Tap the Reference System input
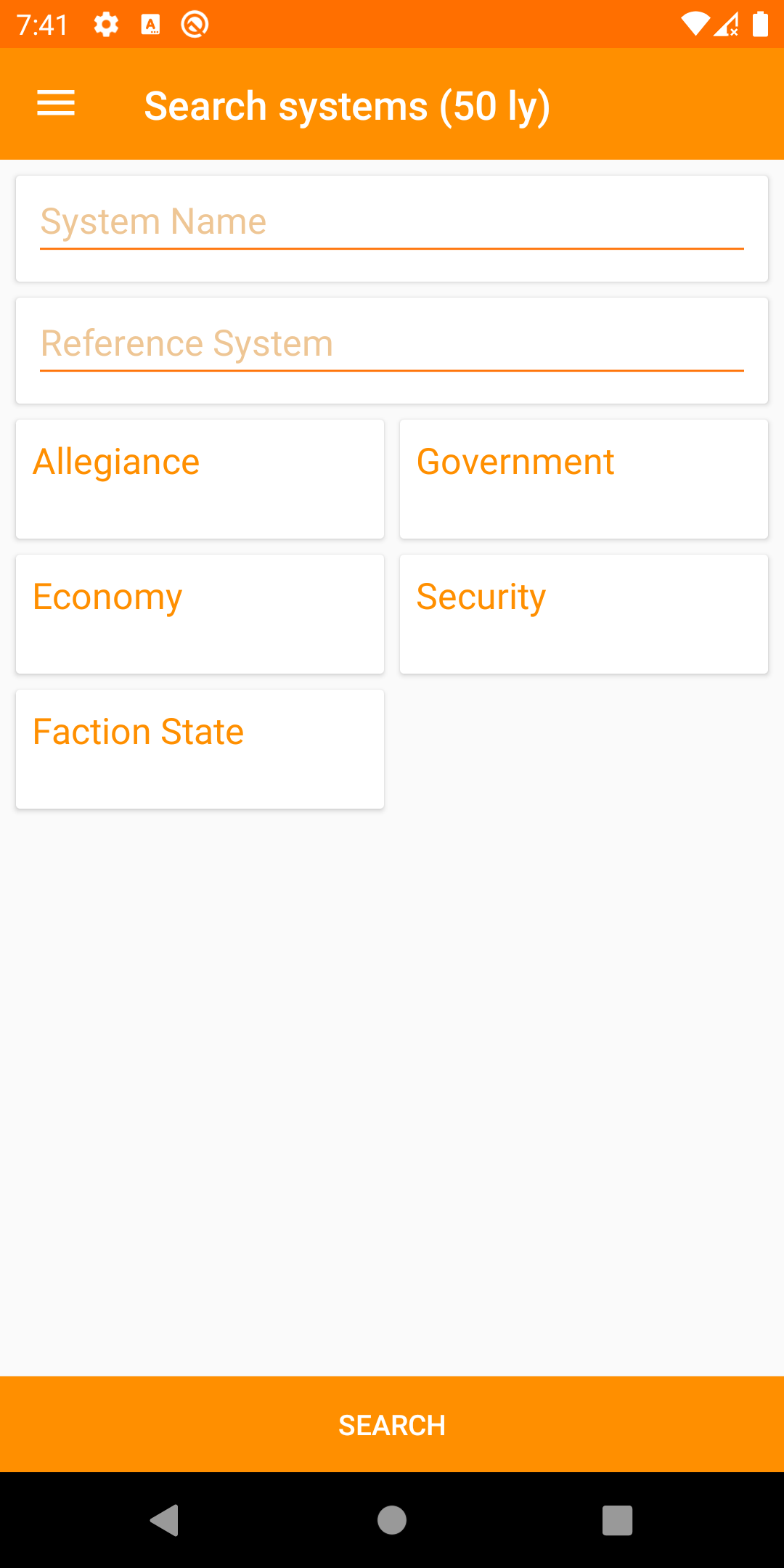Image resolution: width=784 pixels, height=1568 pixels. click(392, 345)
